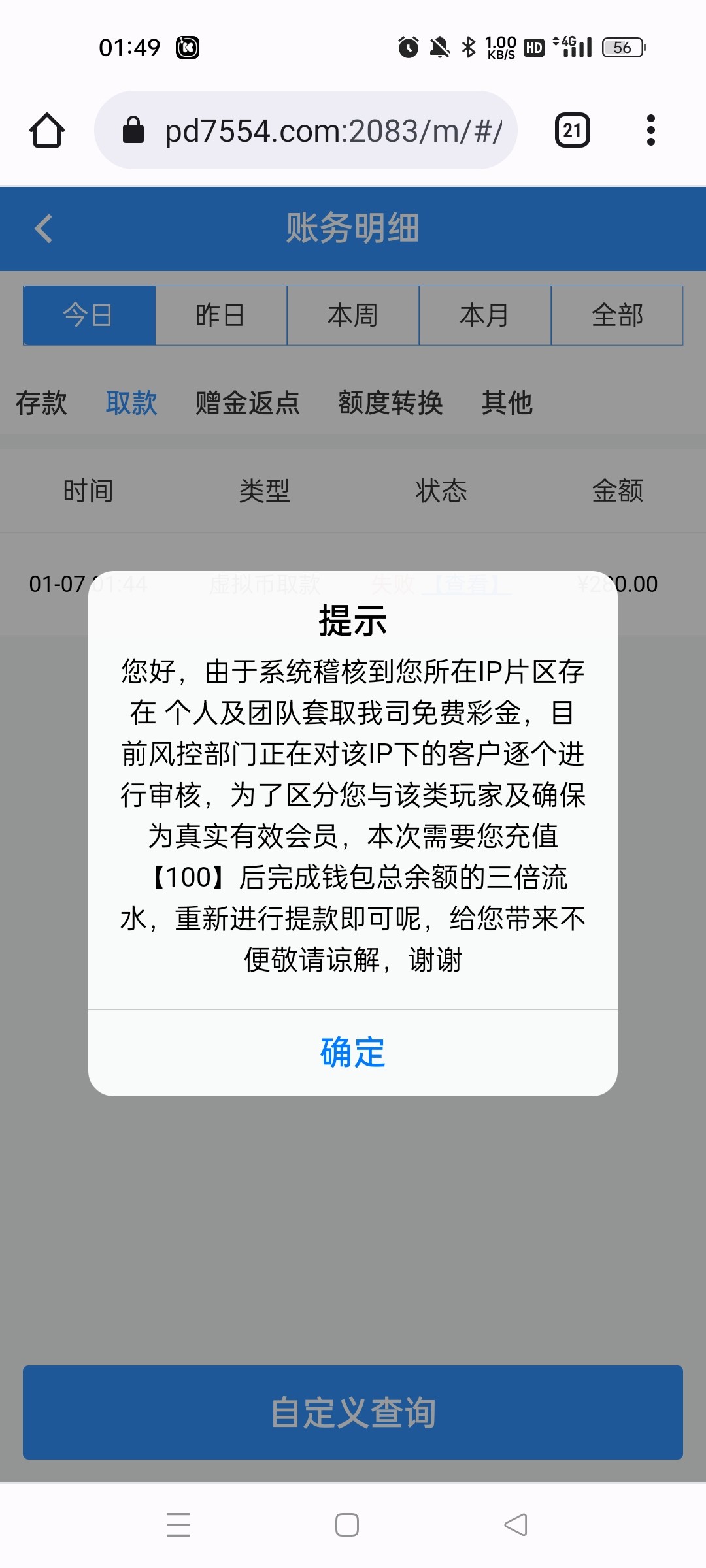Show 存款 records
706x1568 pixels.
point(41,402)
